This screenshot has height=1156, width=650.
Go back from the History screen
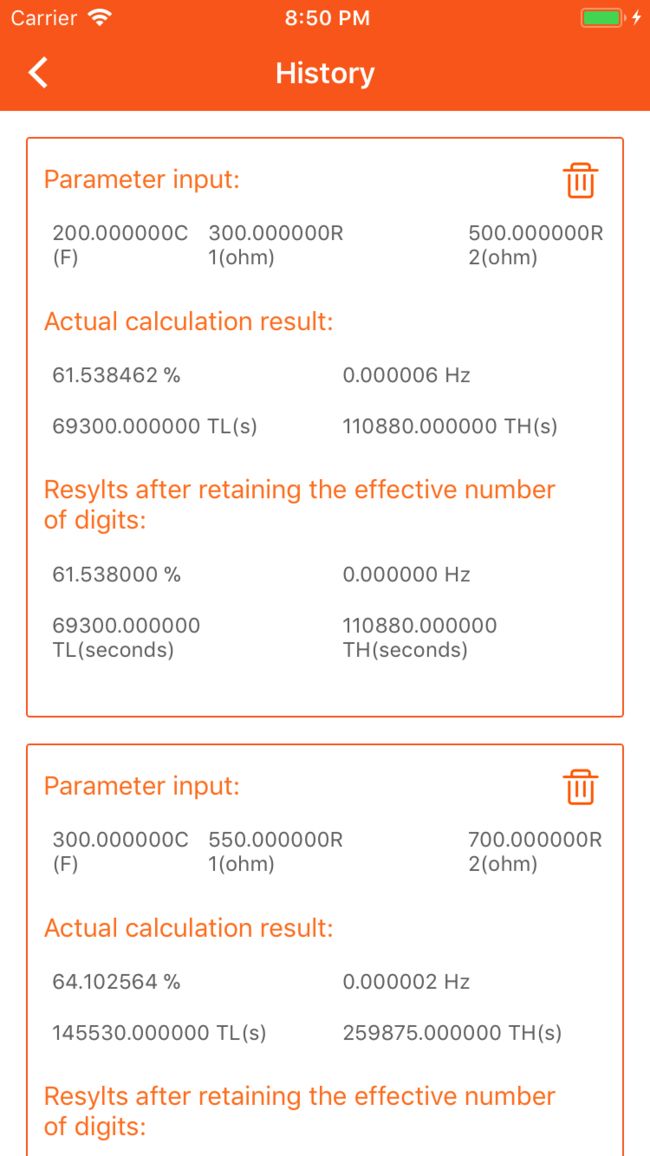point(38,73)
